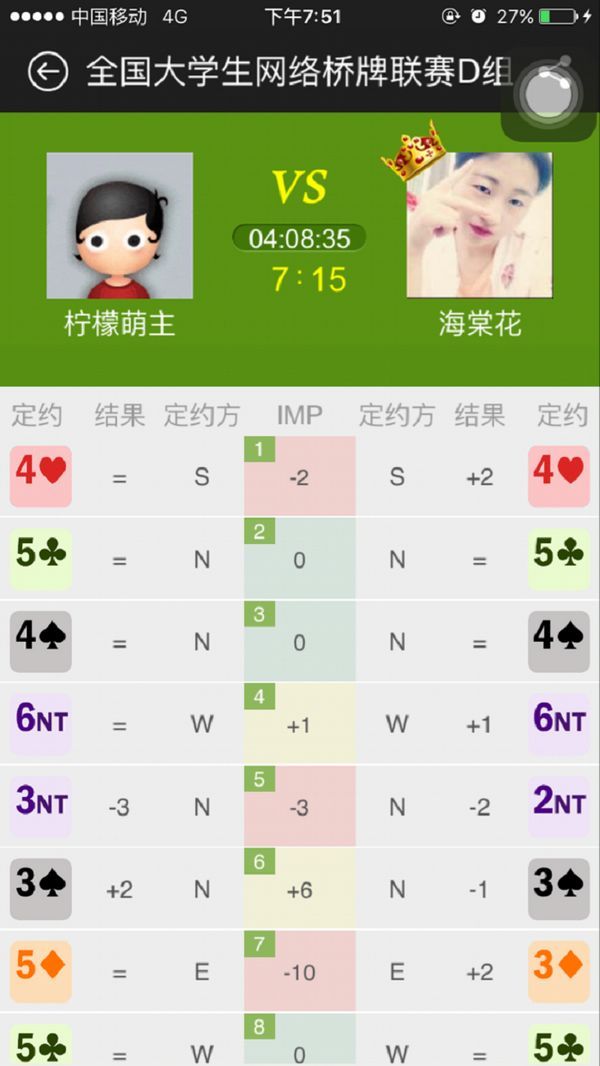Go back using the arrow icon
Image resolution: width=600 pixels, height=1066 pixels.
47,72
